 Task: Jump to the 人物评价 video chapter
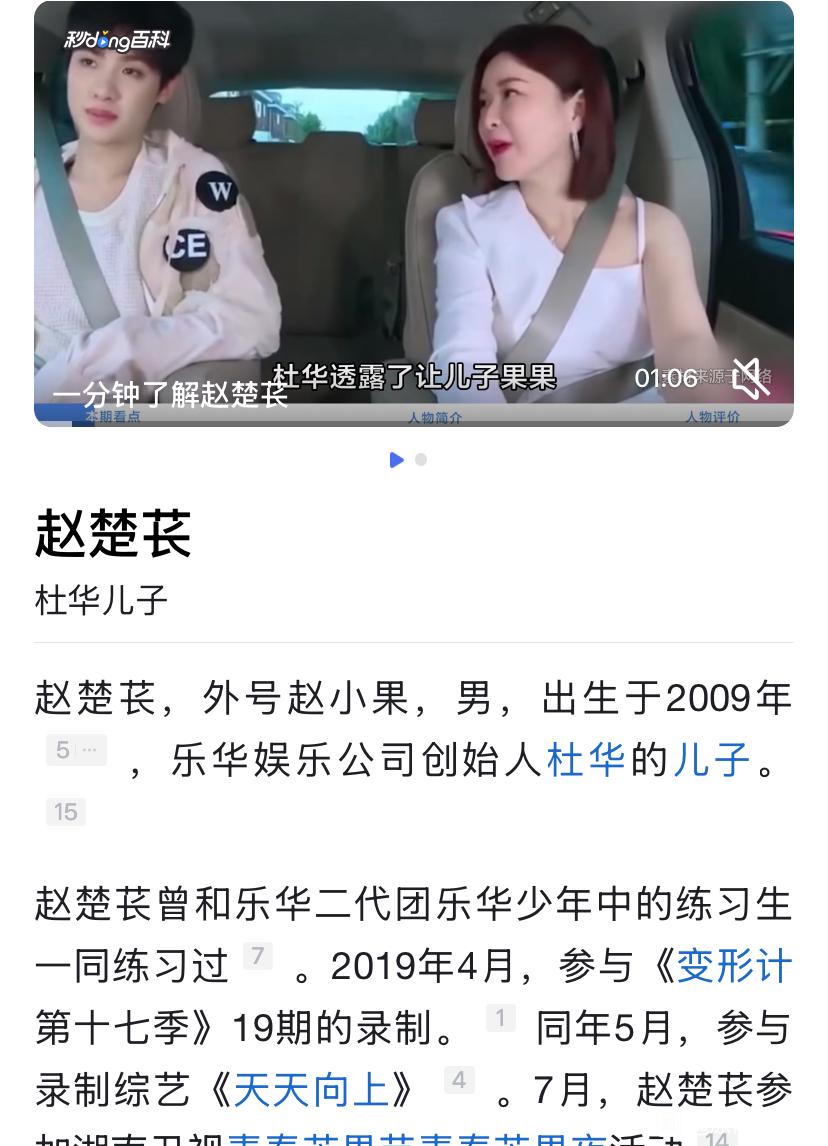click(x=712, y=417)
